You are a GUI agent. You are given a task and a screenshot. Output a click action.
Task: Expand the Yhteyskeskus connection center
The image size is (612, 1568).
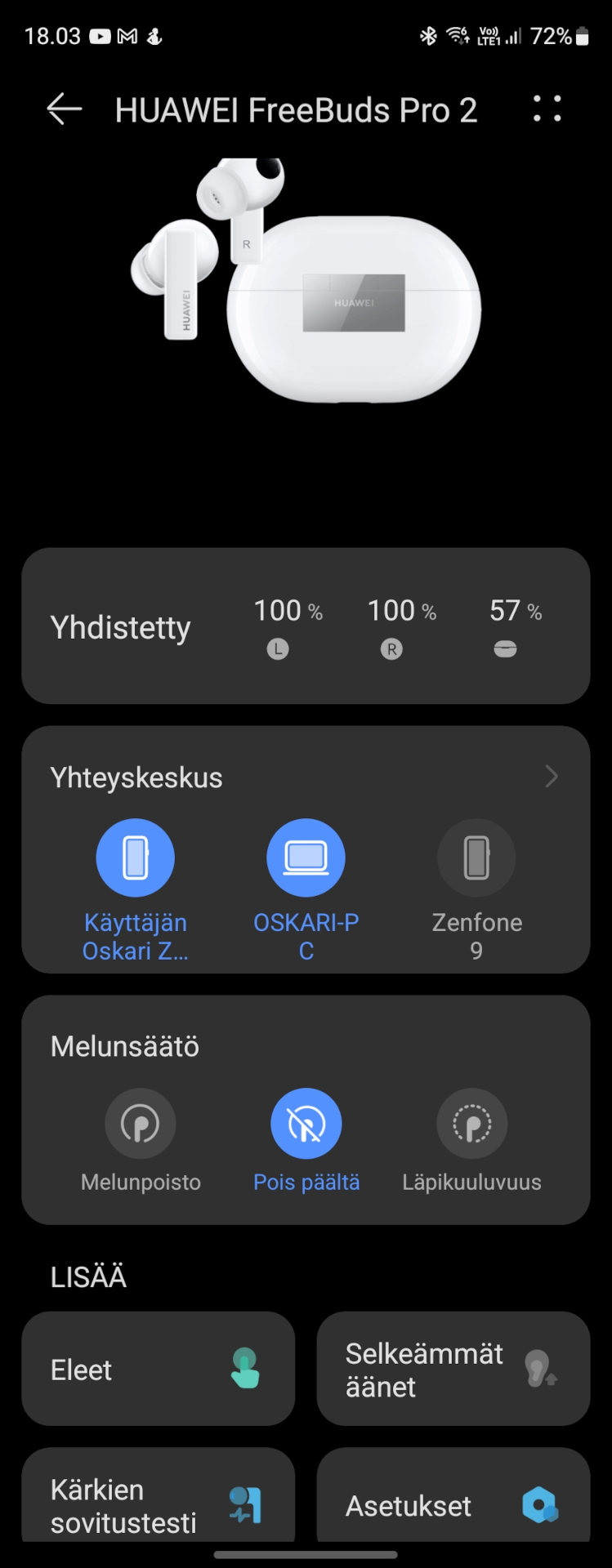pos(551,777)
